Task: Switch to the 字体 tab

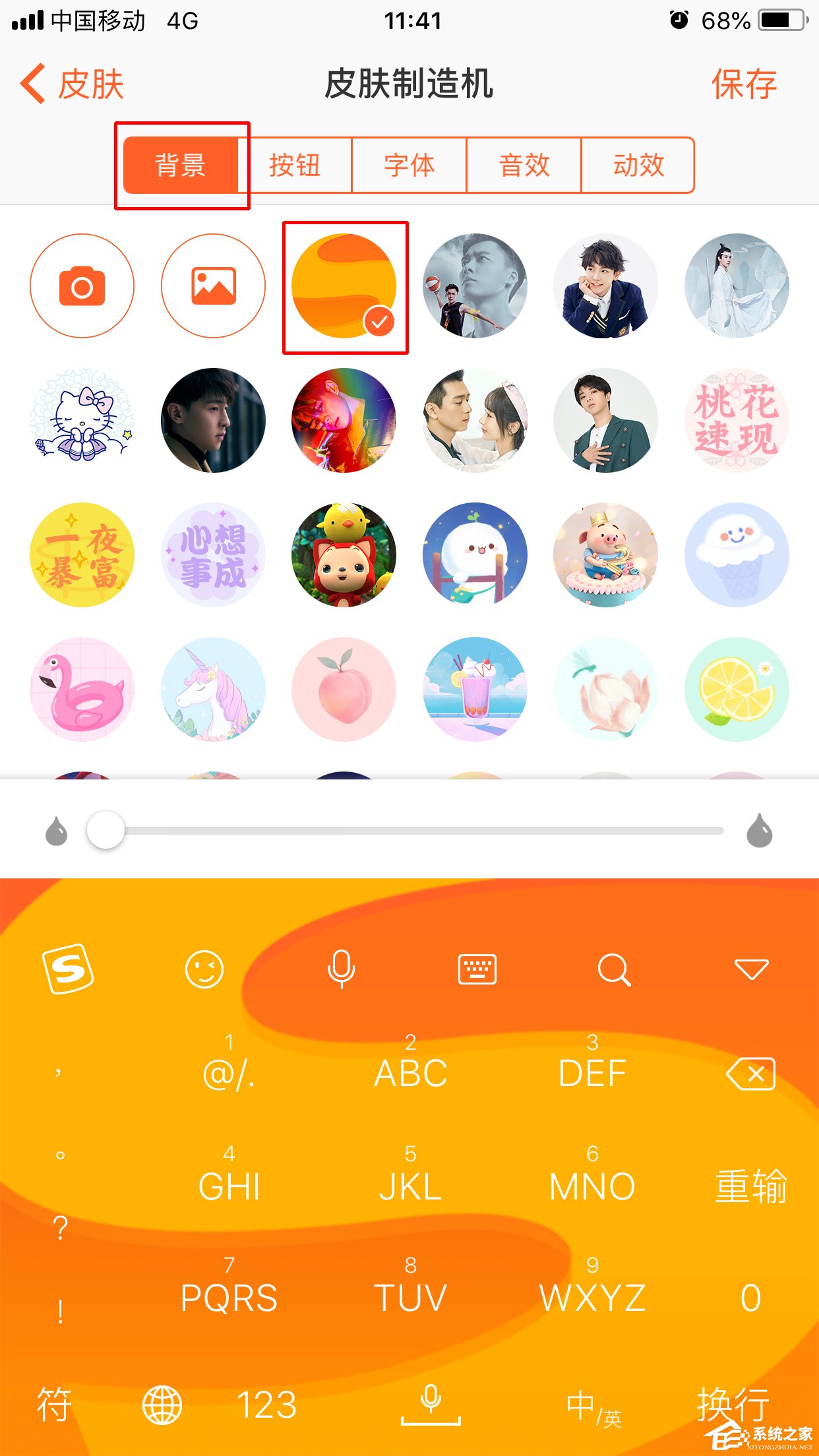Action: [x=409, y=165]
